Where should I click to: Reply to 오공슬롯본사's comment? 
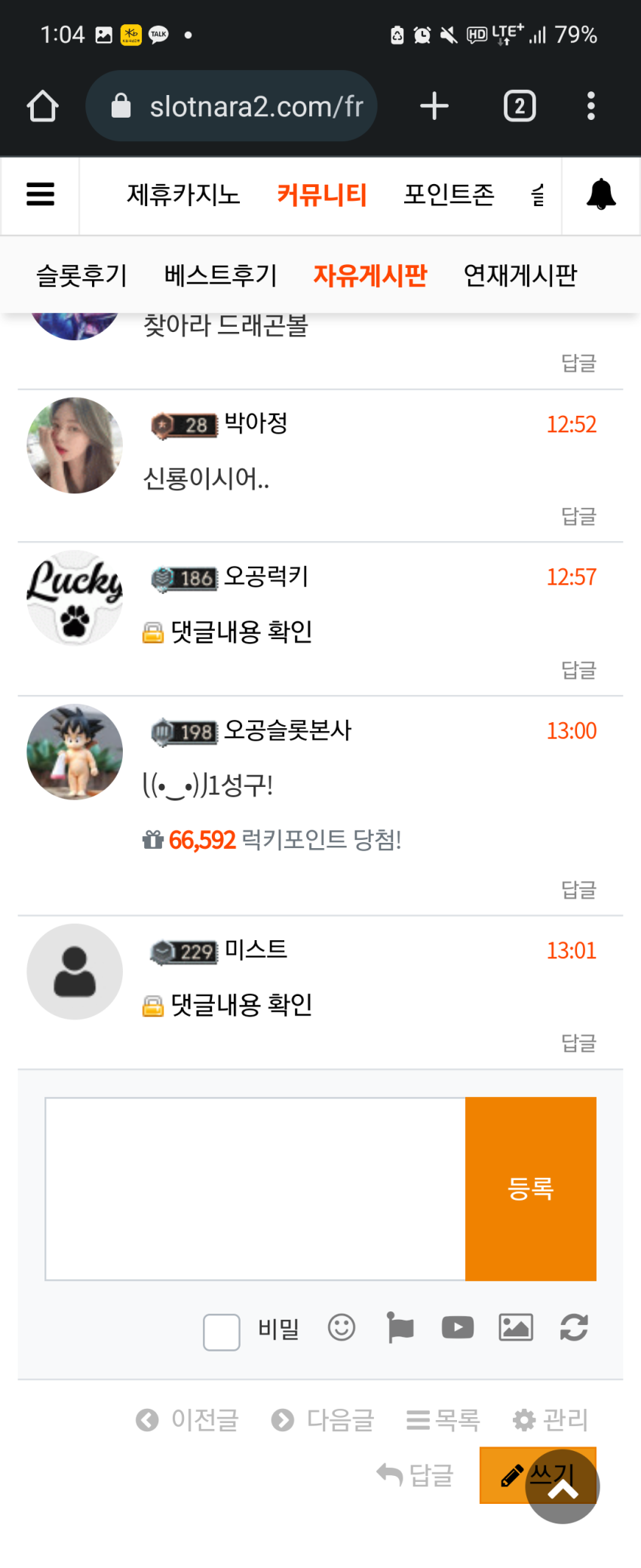pos(578,890)
